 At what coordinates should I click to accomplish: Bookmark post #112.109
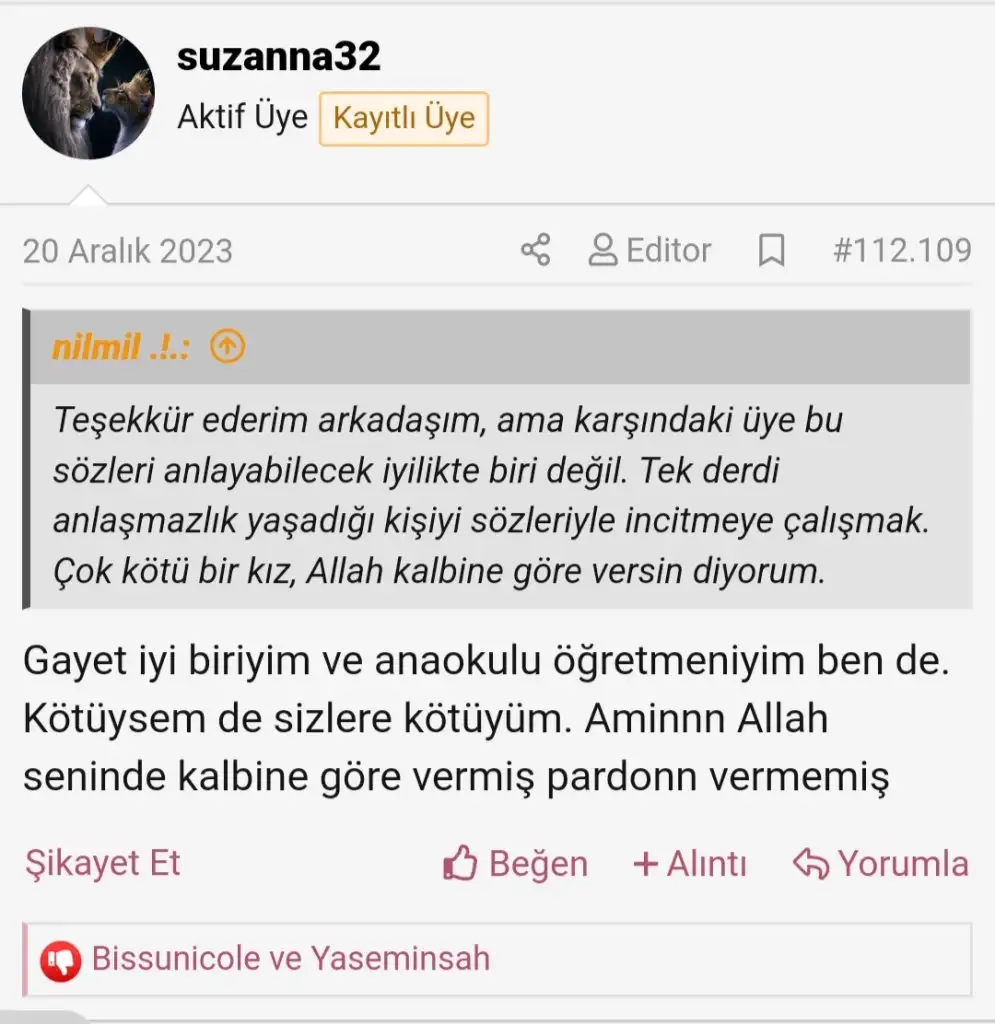[x=771, y=250]
